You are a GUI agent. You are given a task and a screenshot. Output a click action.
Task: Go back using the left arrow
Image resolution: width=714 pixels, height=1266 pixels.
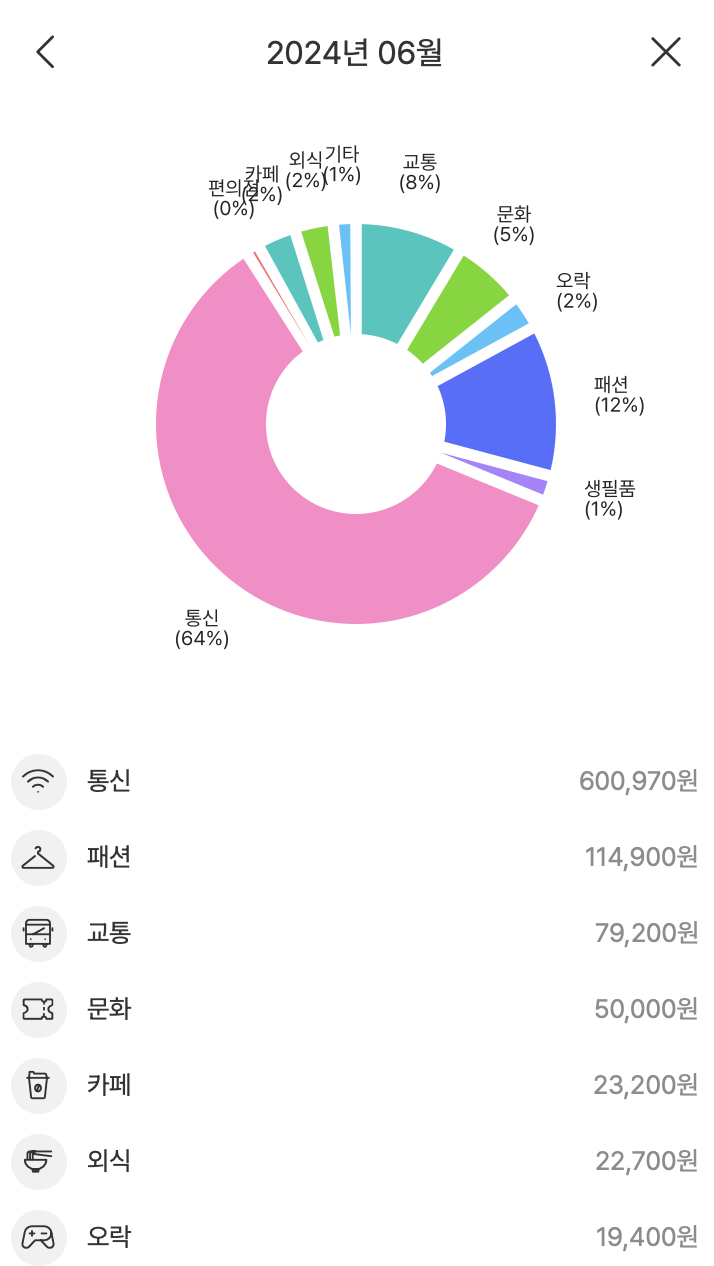[45, 52]
